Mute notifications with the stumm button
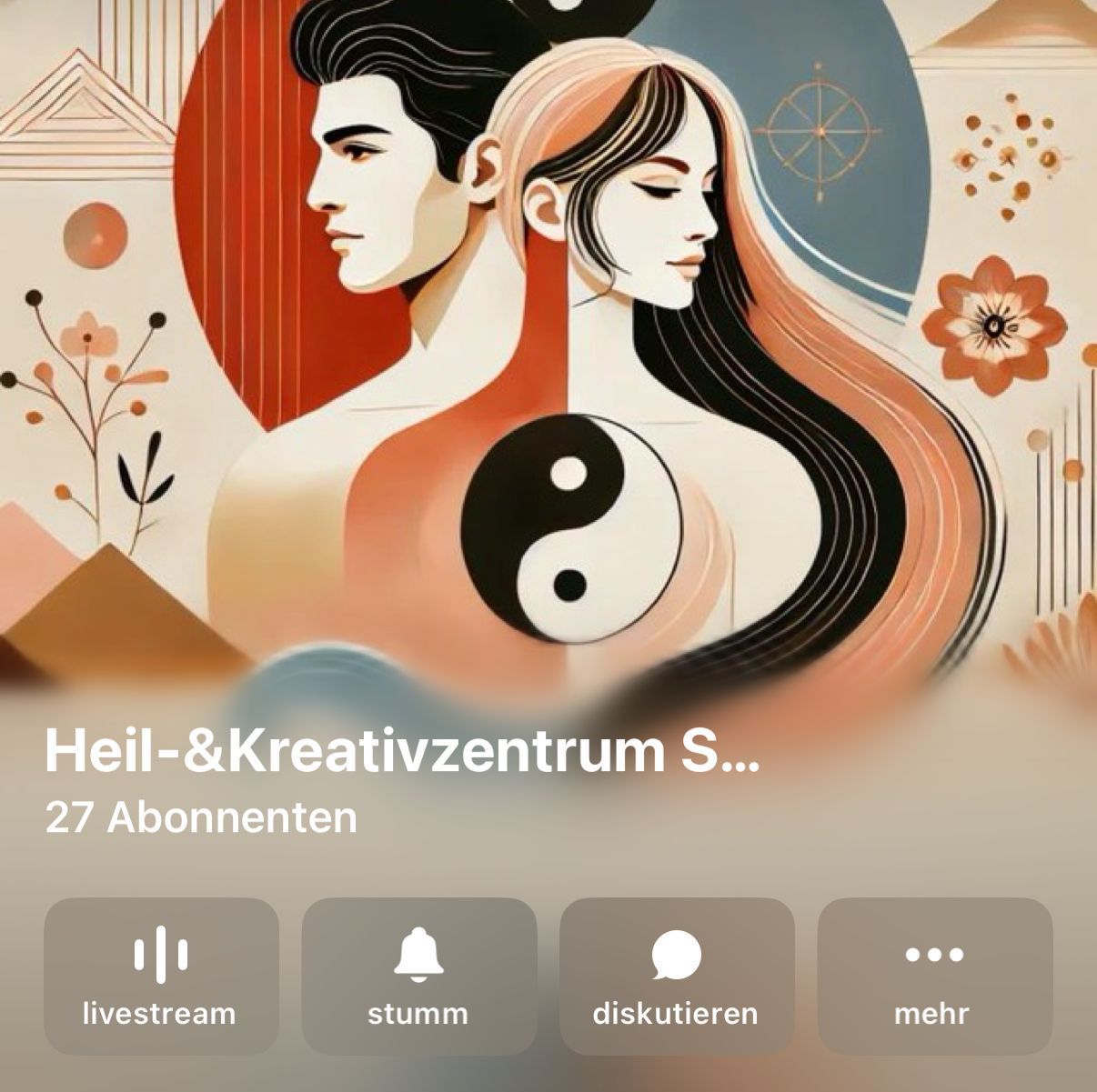This screenshot has width=1097, height=1092. coord(418,976)
